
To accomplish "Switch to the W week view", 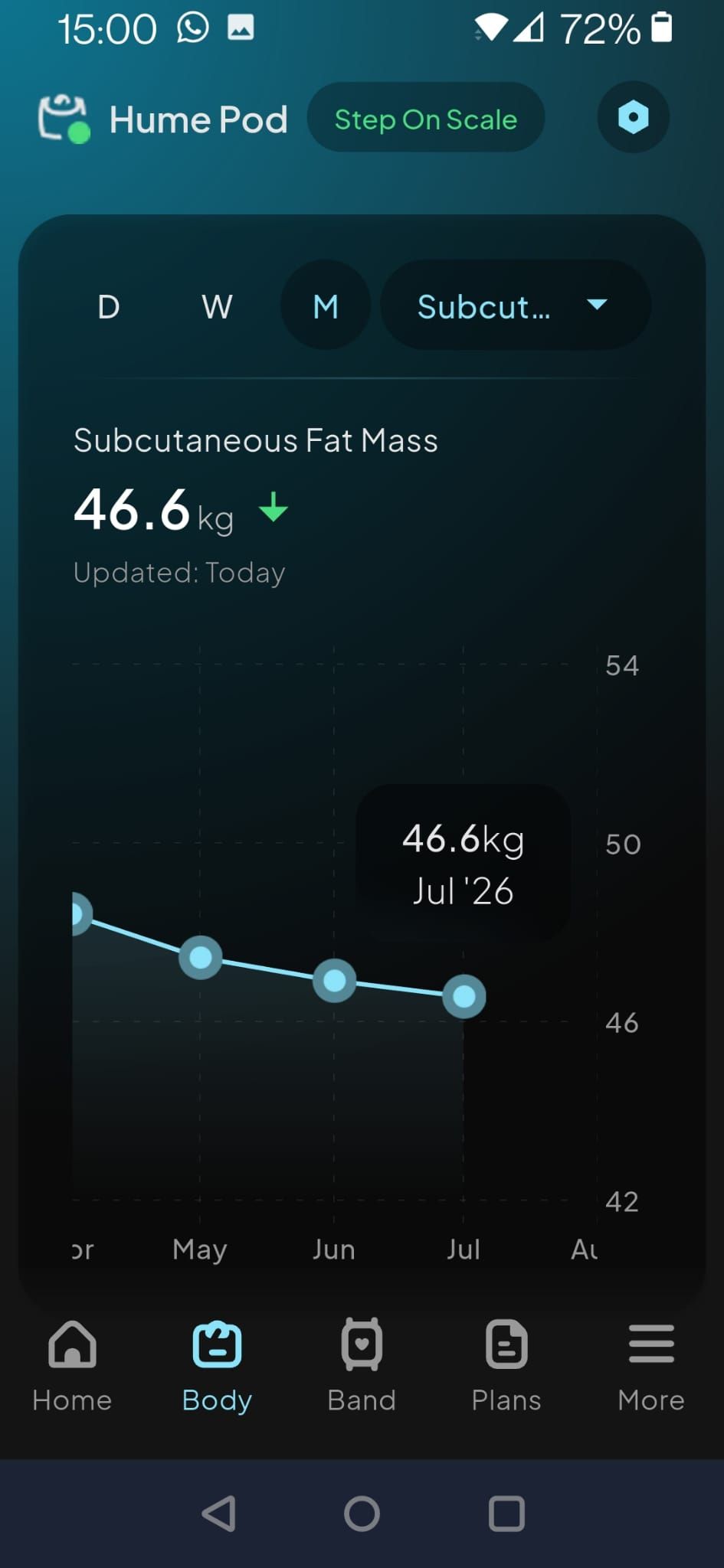I will [218, 306].
